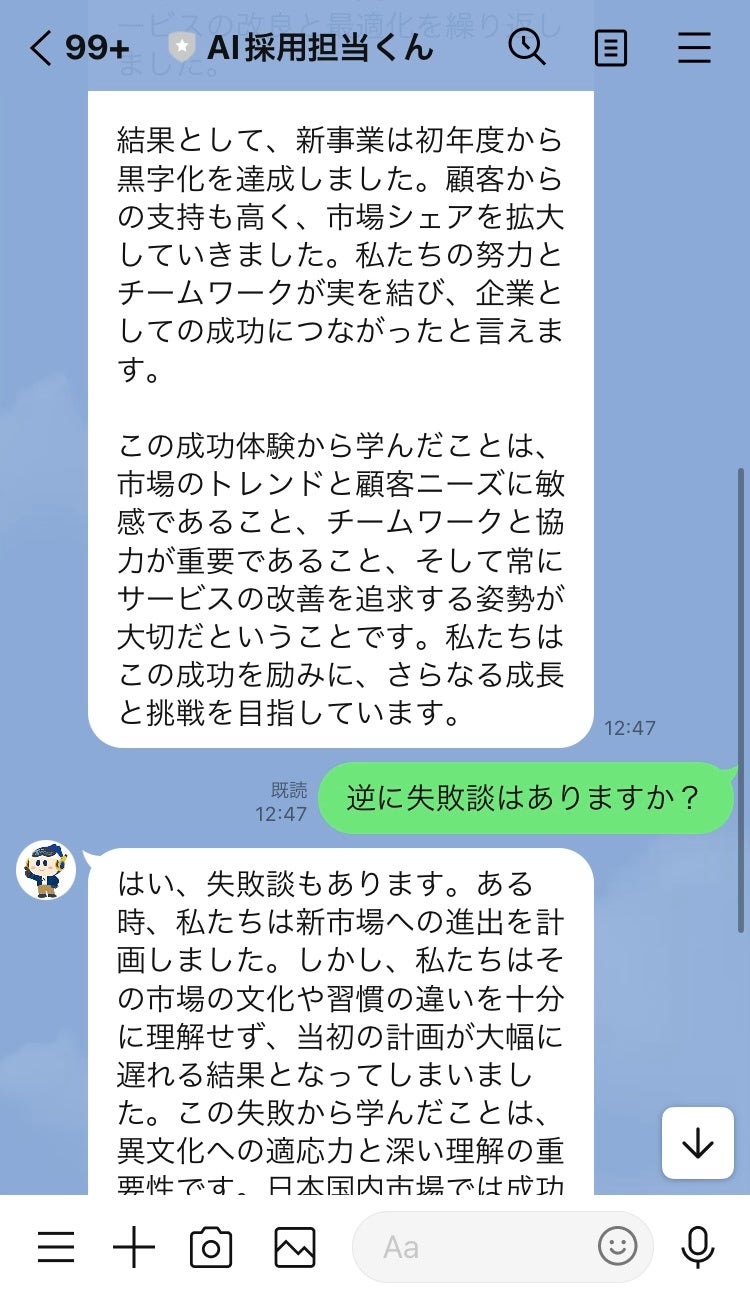750x1297 pixels.
Task: Search within the AI採用担当くん chat
Action: point(526,47)
